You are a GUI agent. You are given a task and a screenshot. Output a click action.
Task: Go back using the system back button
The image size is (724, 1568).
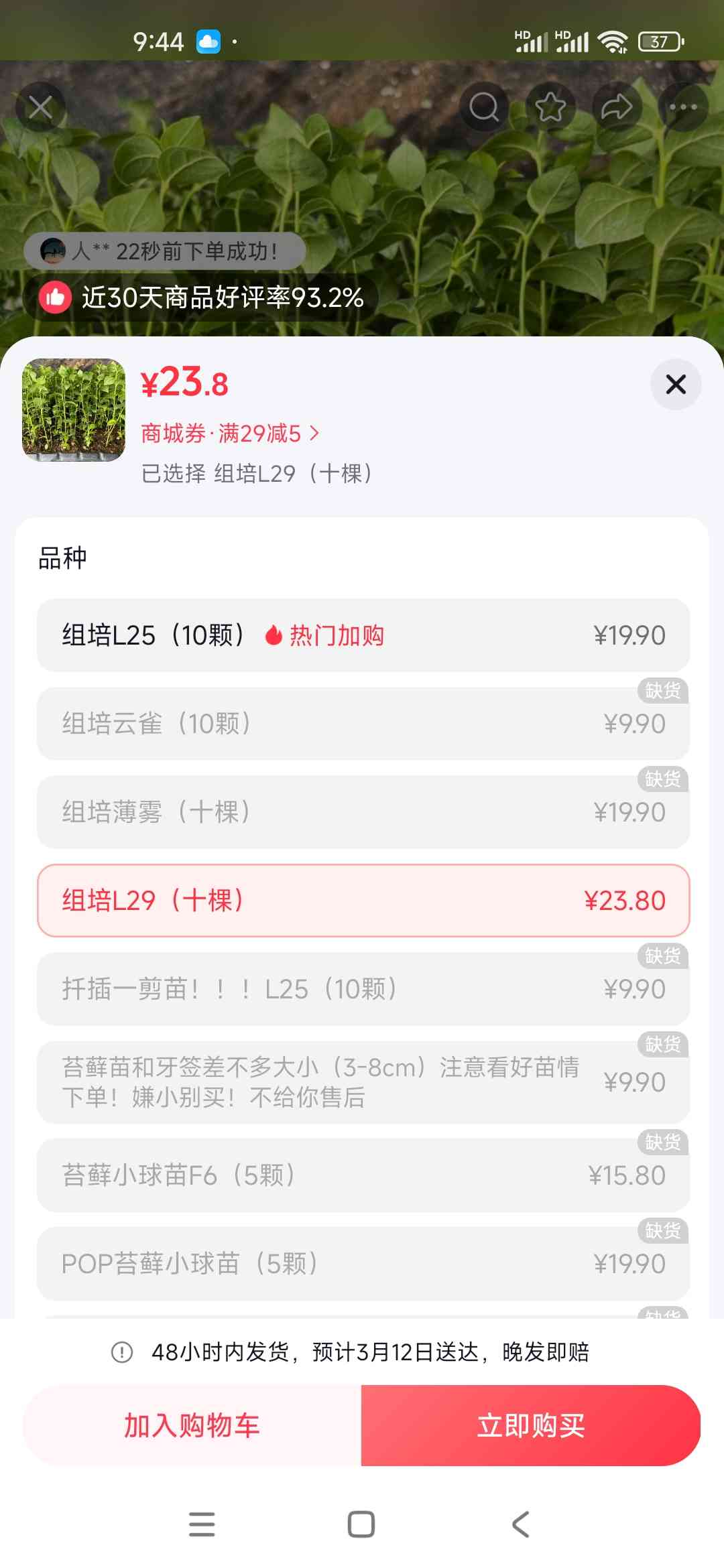[521, 1524]
